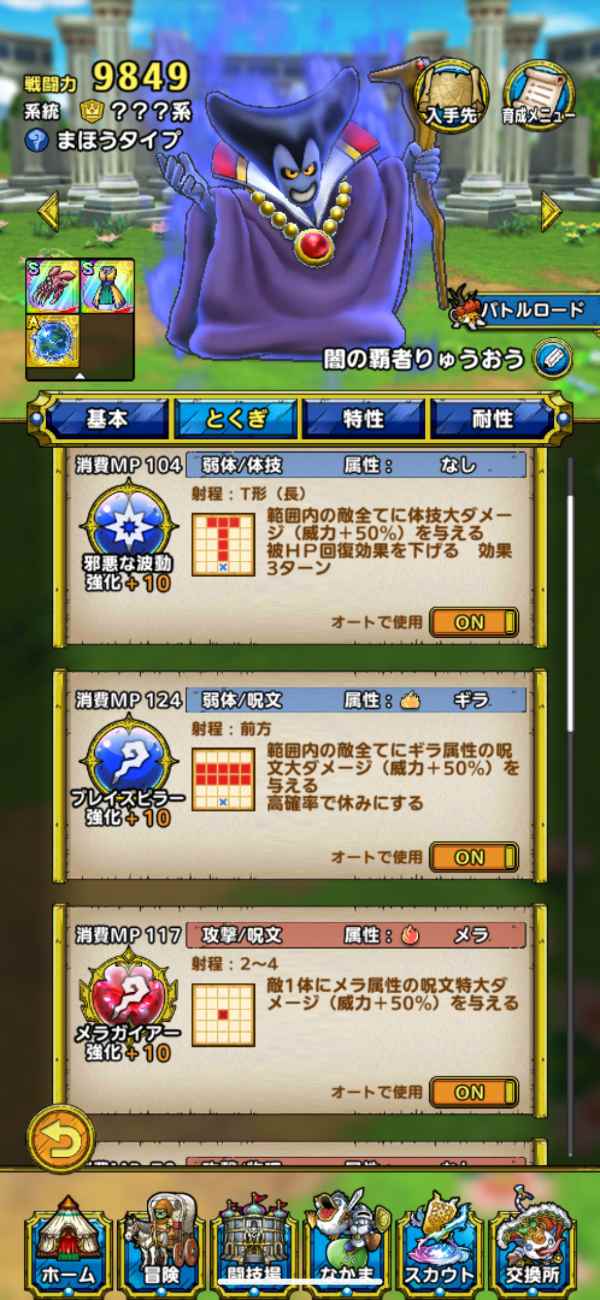Switch to the 基本 tab
The height and width of the screenshot is (1300, 600).
pyautogui.click(x=107, y=419)
